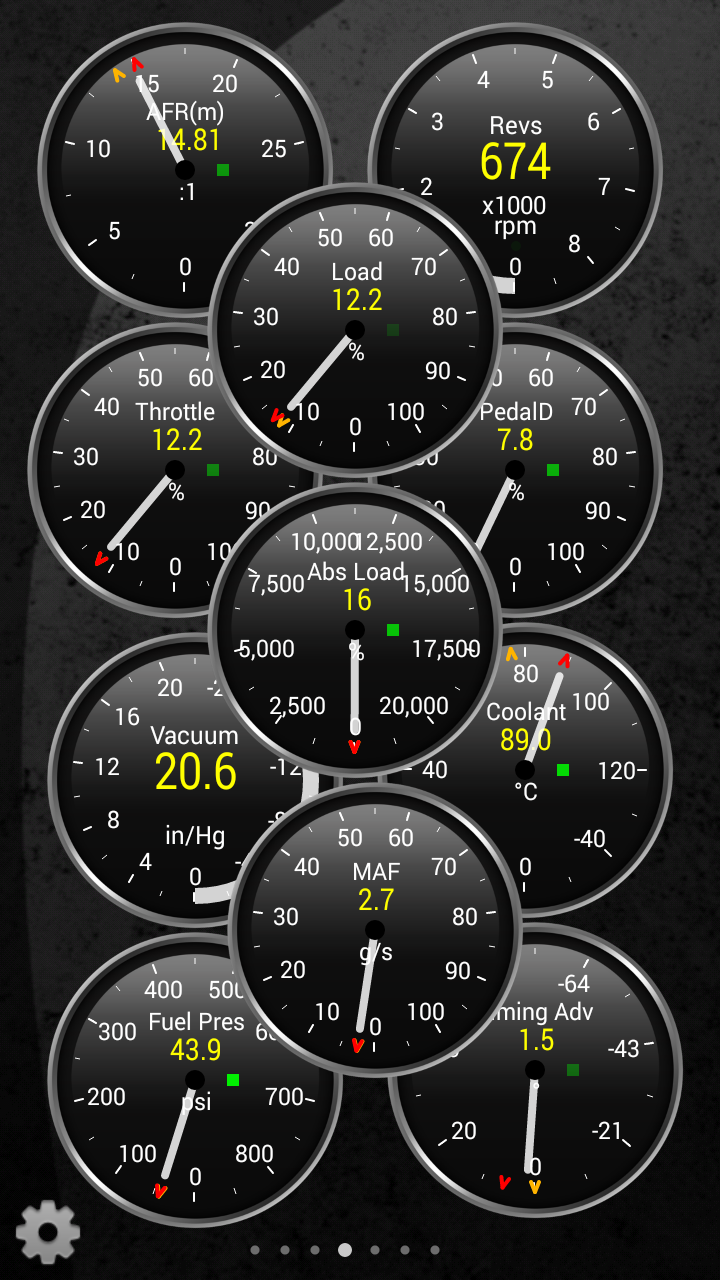The width and height of the screenshot is (720, 1280).
Task: Tap the Timing Adv gauge
Action: click(570, 1080)
